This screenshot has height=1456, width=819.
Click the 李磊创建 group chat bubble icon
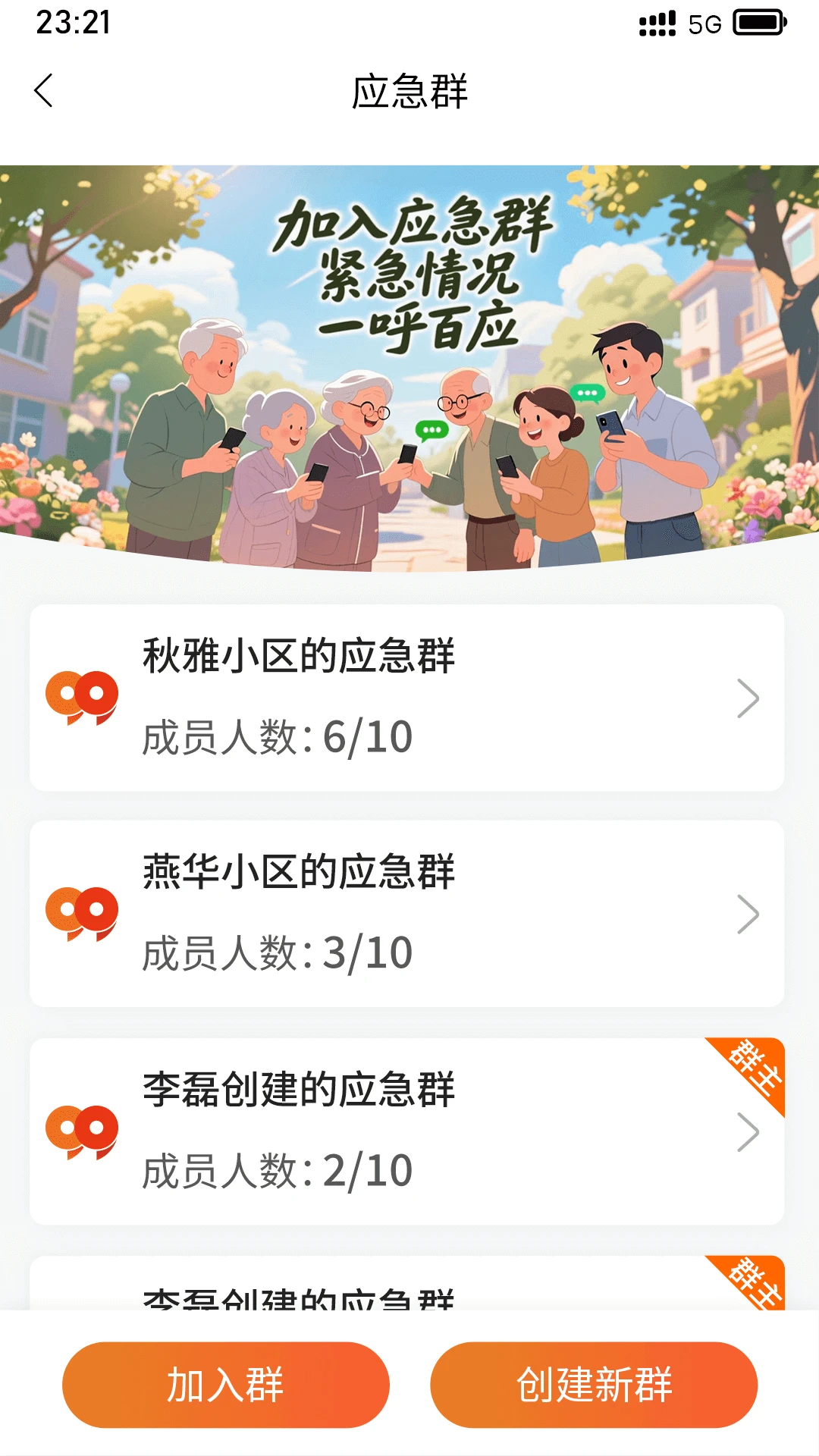[x=81, y=1134]
